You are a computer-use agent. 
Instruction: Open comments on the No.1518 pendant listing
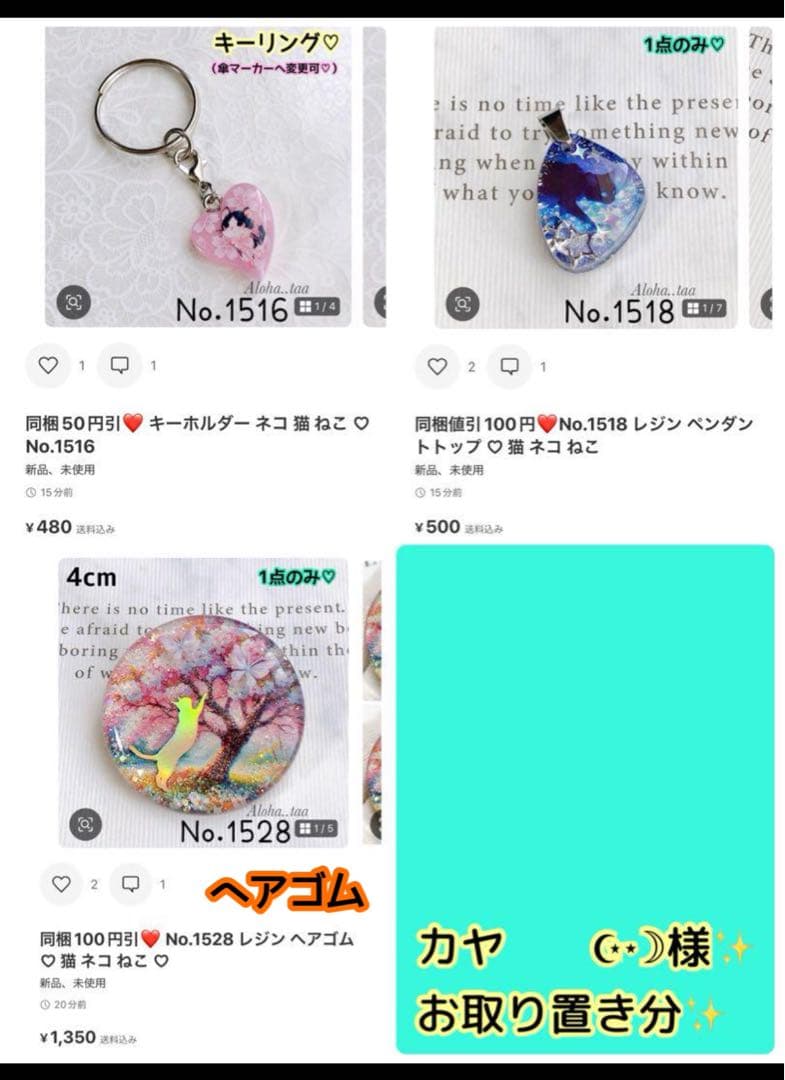508,365
